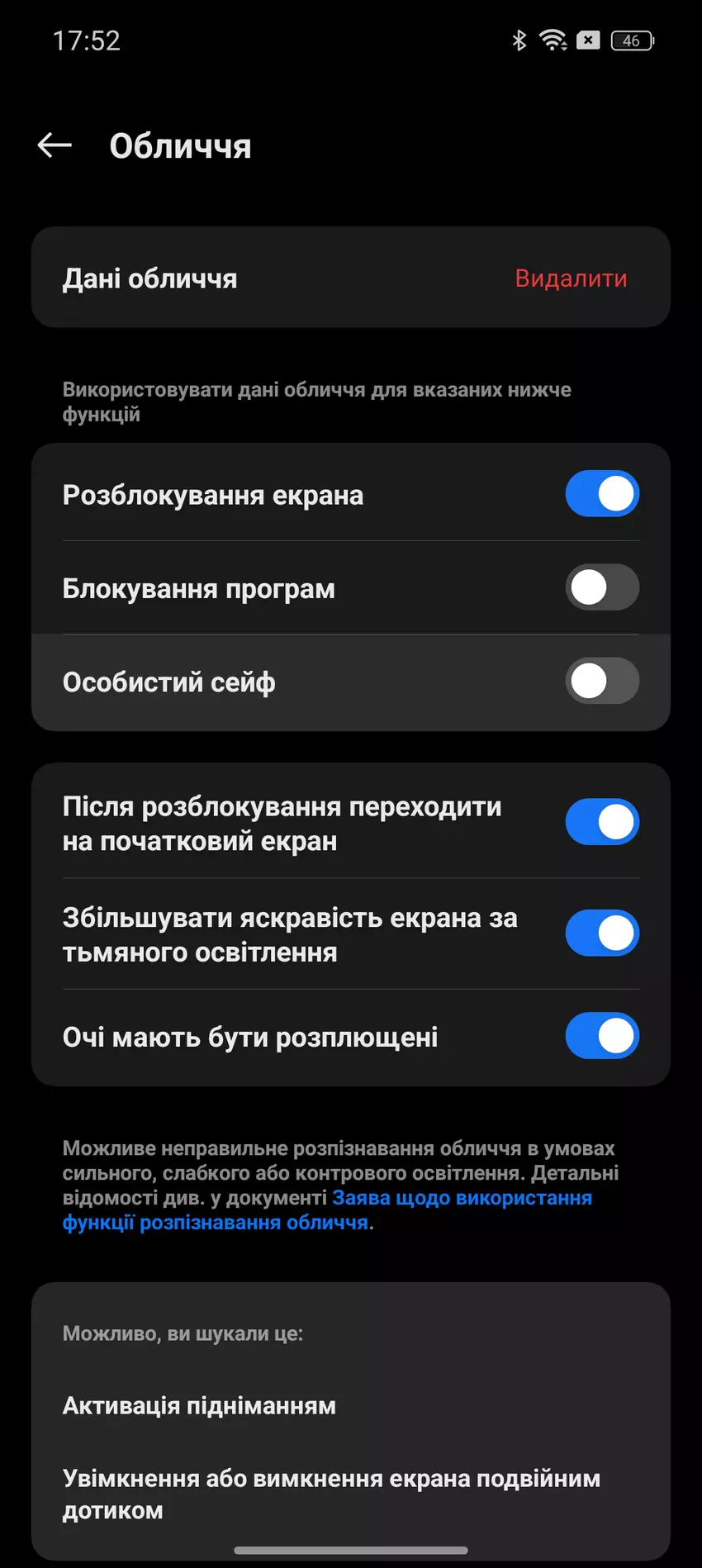
Task: Open Активація підніманням setting
Action: (x=199, y=1406)
